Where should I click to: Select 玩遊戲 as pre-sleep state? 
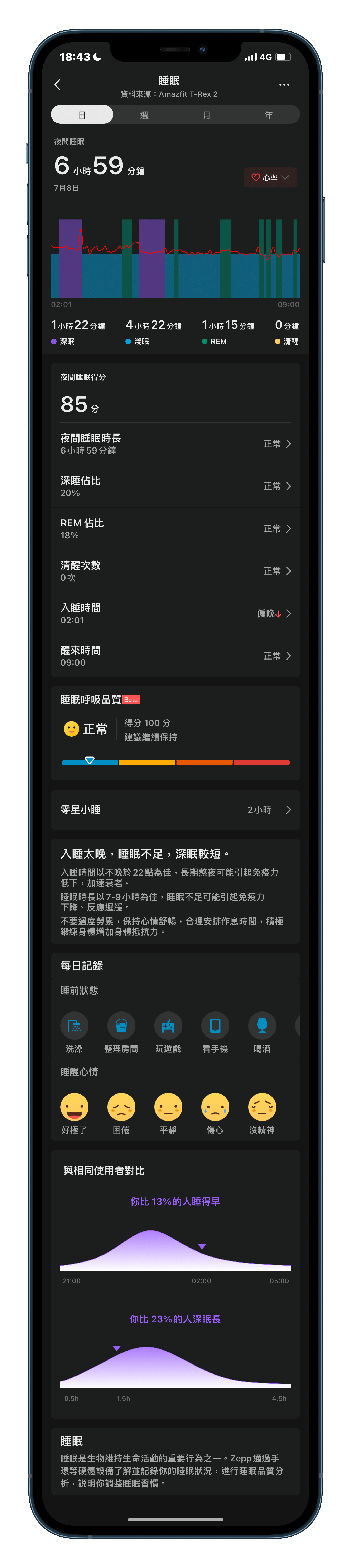coord(168,1026)
